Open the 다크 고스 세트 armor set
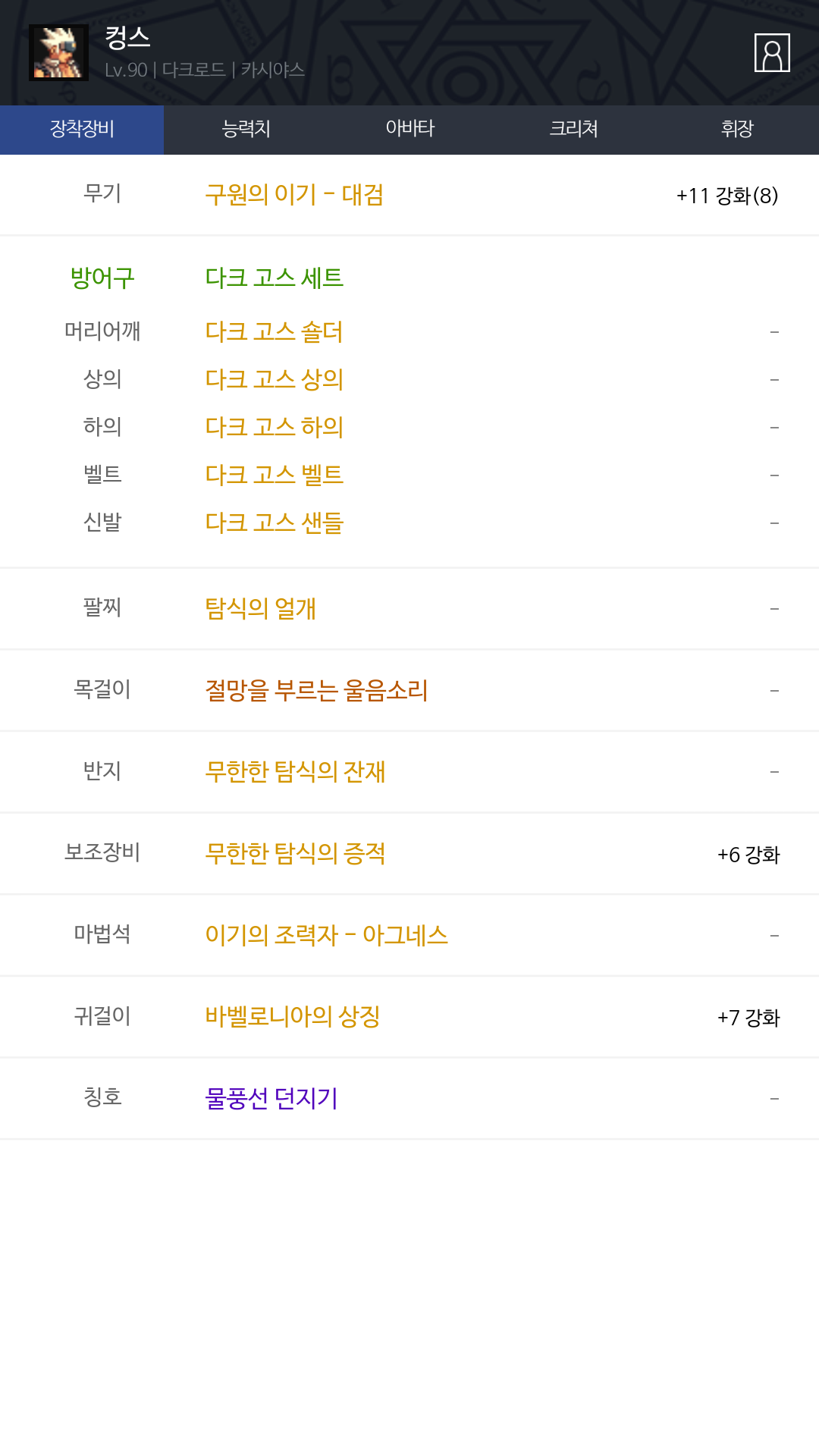The height and width of the screenshot is (1456, 819). pyautogui.click(x=275, y=278)
